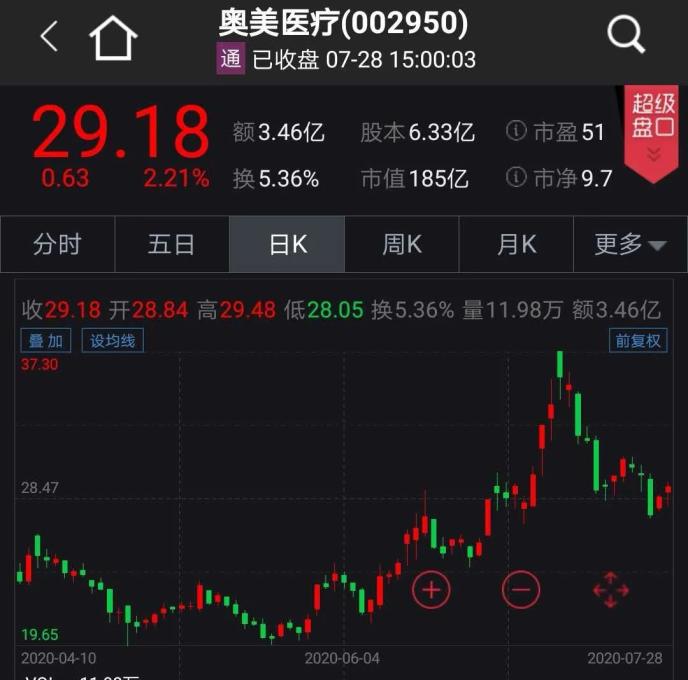Image resolution: width=688 pixels, height=680 pixels.
Task: Switch to the 五日 chart tab
Action: point(172,245)
